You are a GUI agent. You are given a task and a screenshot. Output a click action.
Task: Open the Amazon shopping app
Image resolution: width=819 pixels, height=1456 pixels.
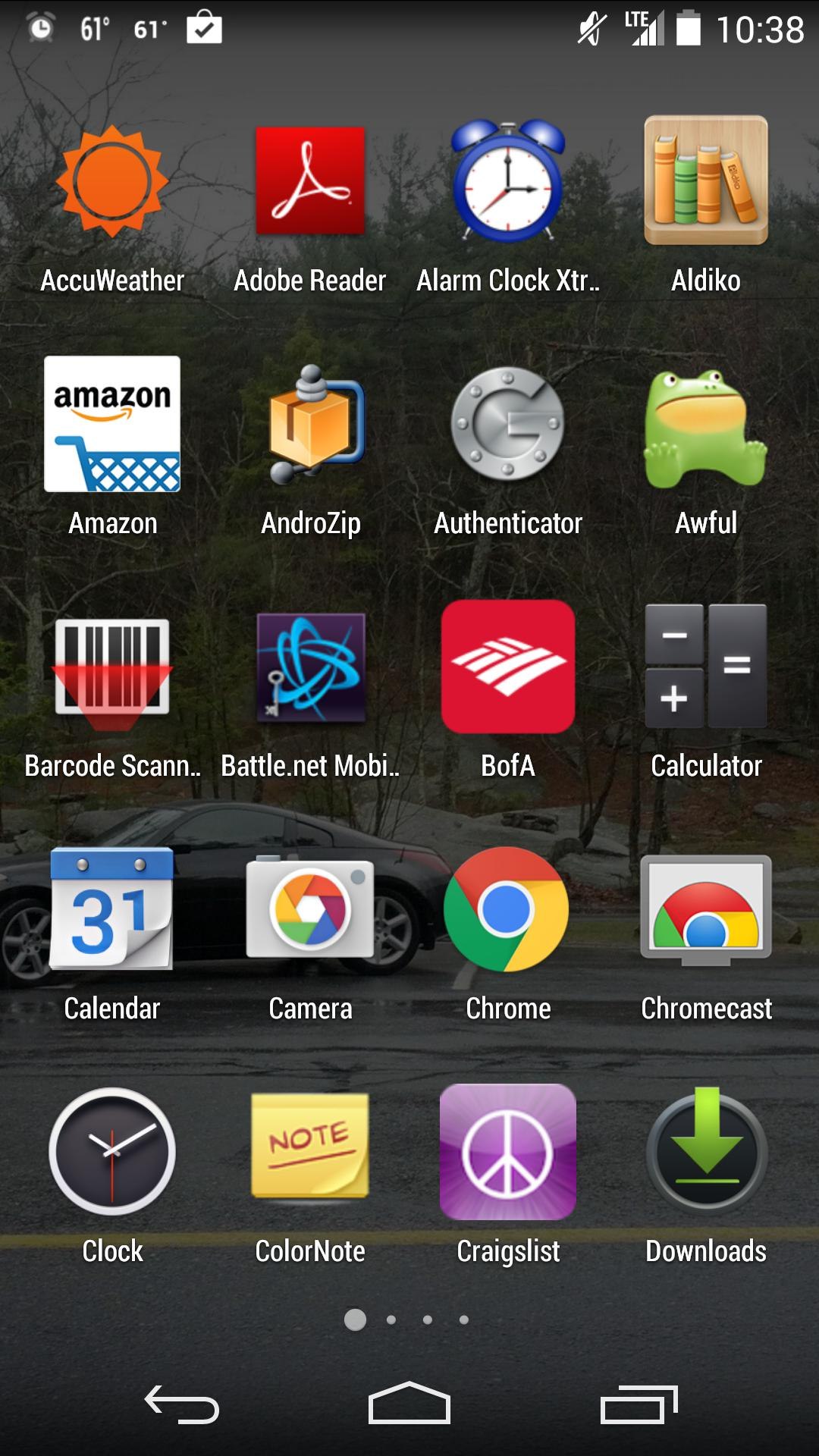(112, 425)
